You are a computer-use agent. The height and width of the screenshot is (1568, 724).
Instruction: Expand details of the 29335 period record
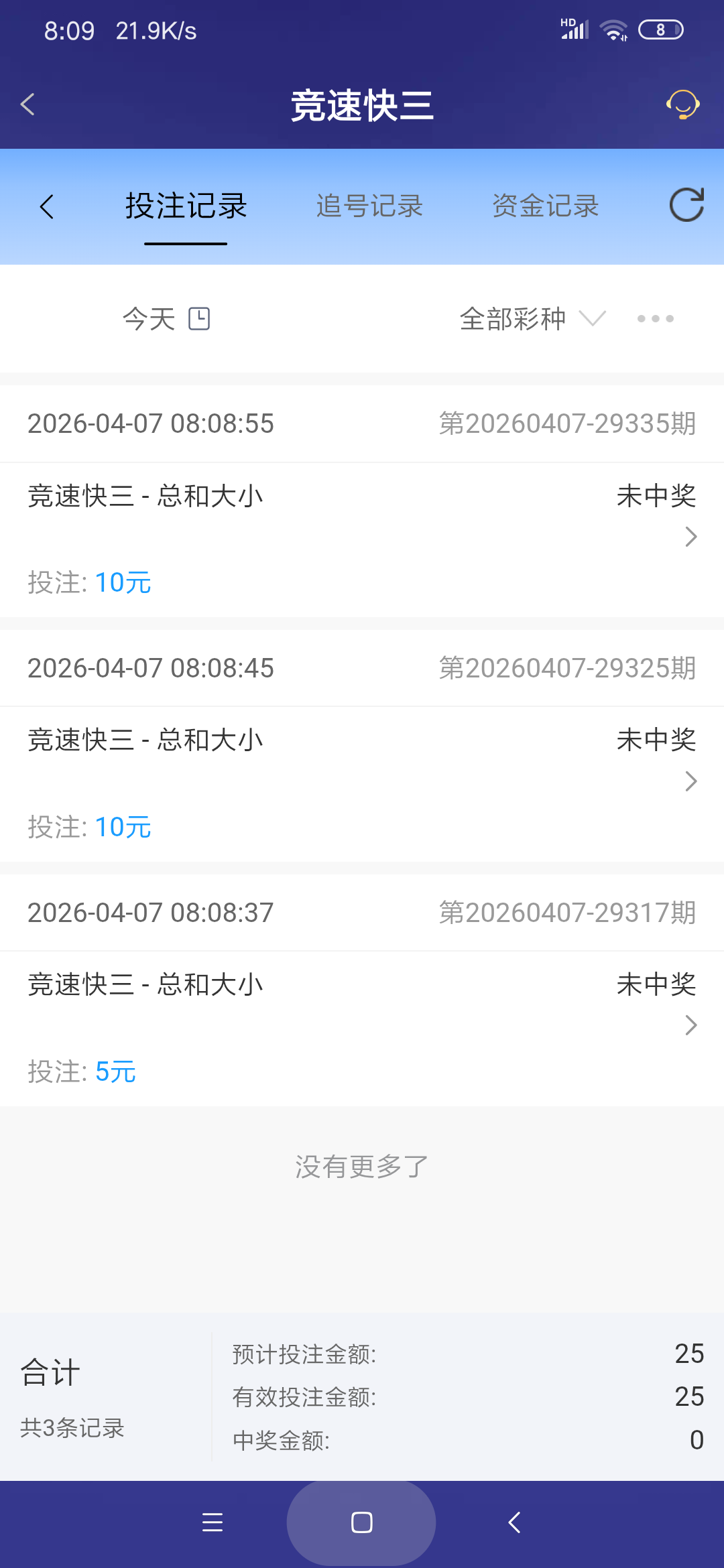tap(689, 537)
